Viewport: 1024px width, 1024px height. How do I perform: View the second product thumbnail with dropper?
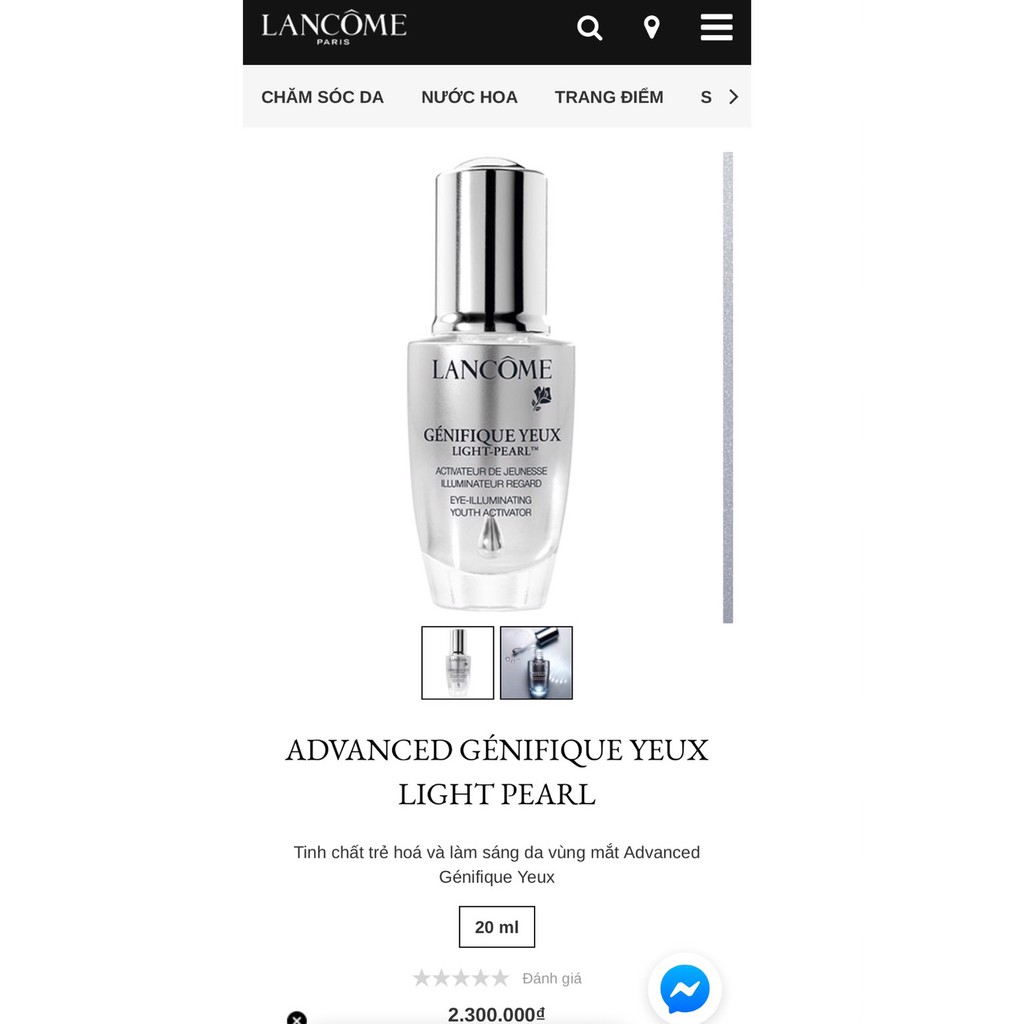[536, 662]
